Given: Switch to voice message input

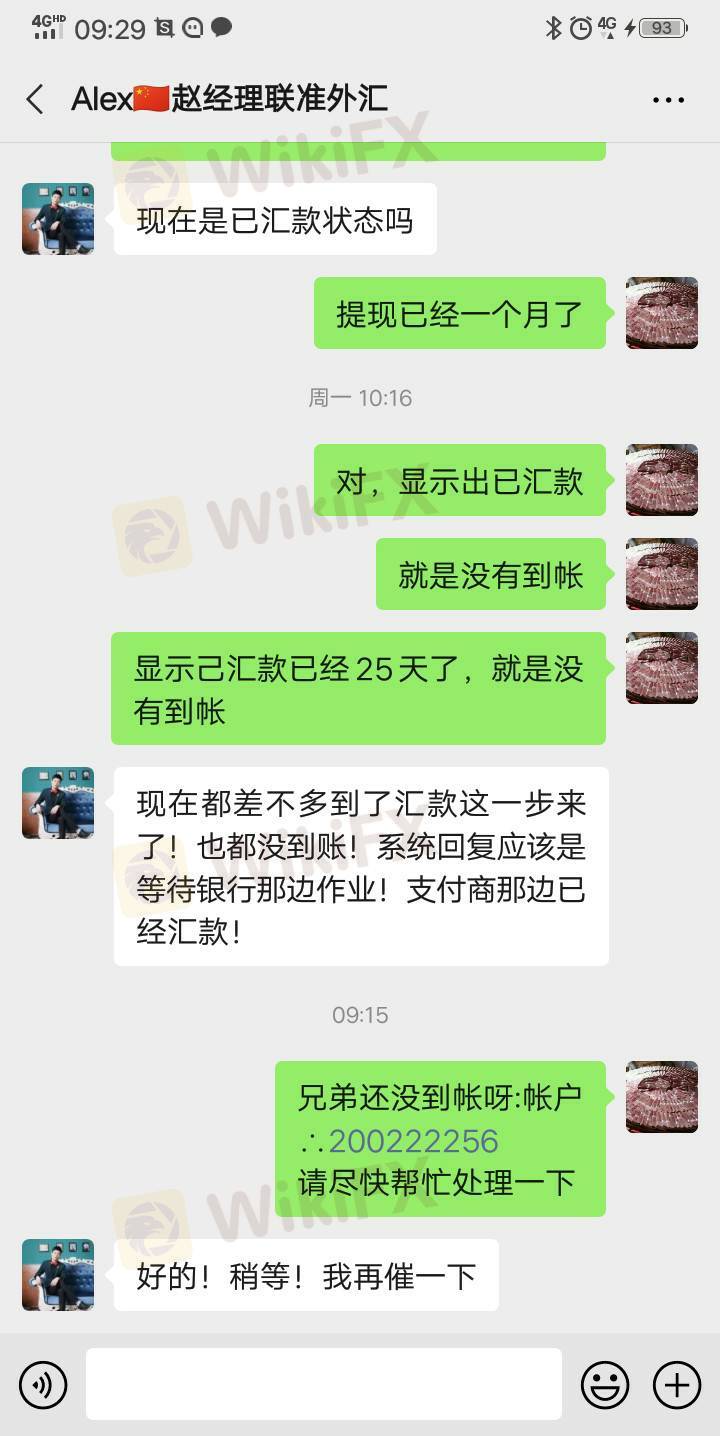Looking at the screenshot, I should [x=43, y=1385].
